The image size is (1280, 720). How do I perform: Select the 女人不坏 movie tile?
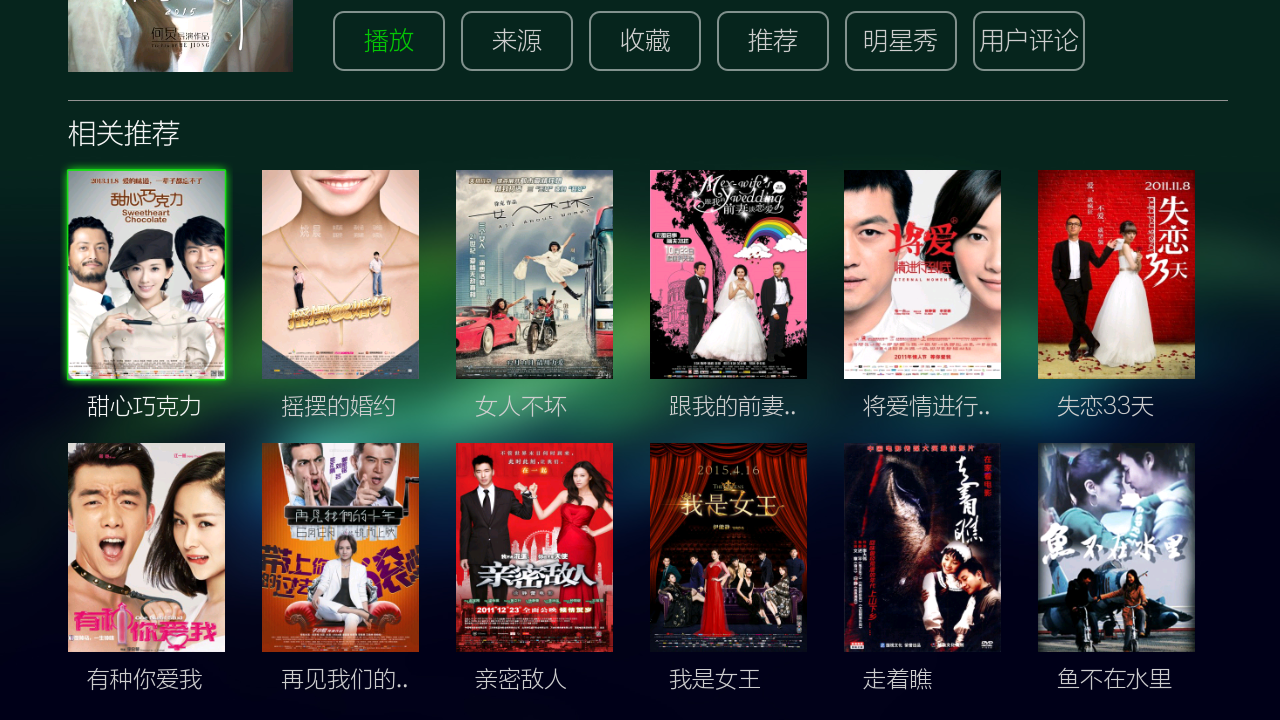534,275
